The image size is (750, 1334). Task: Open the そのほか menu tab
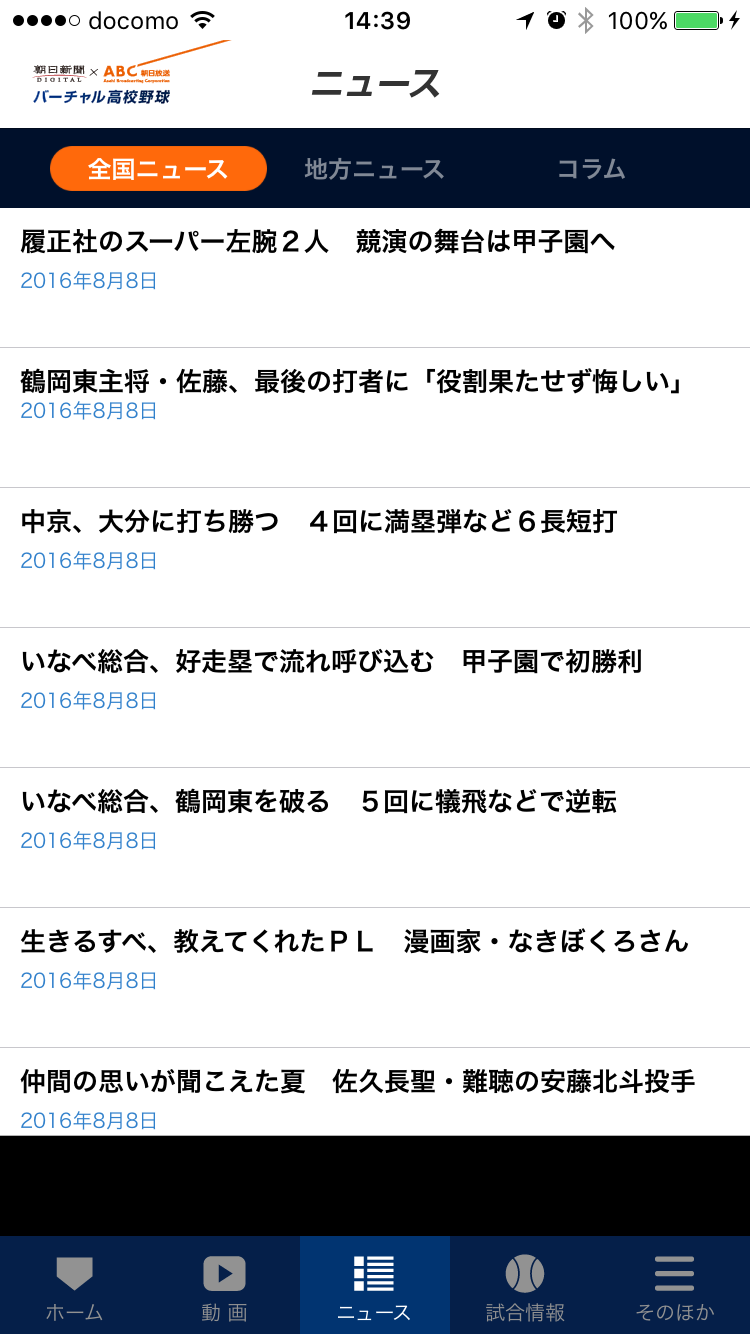click(675, 1286)
